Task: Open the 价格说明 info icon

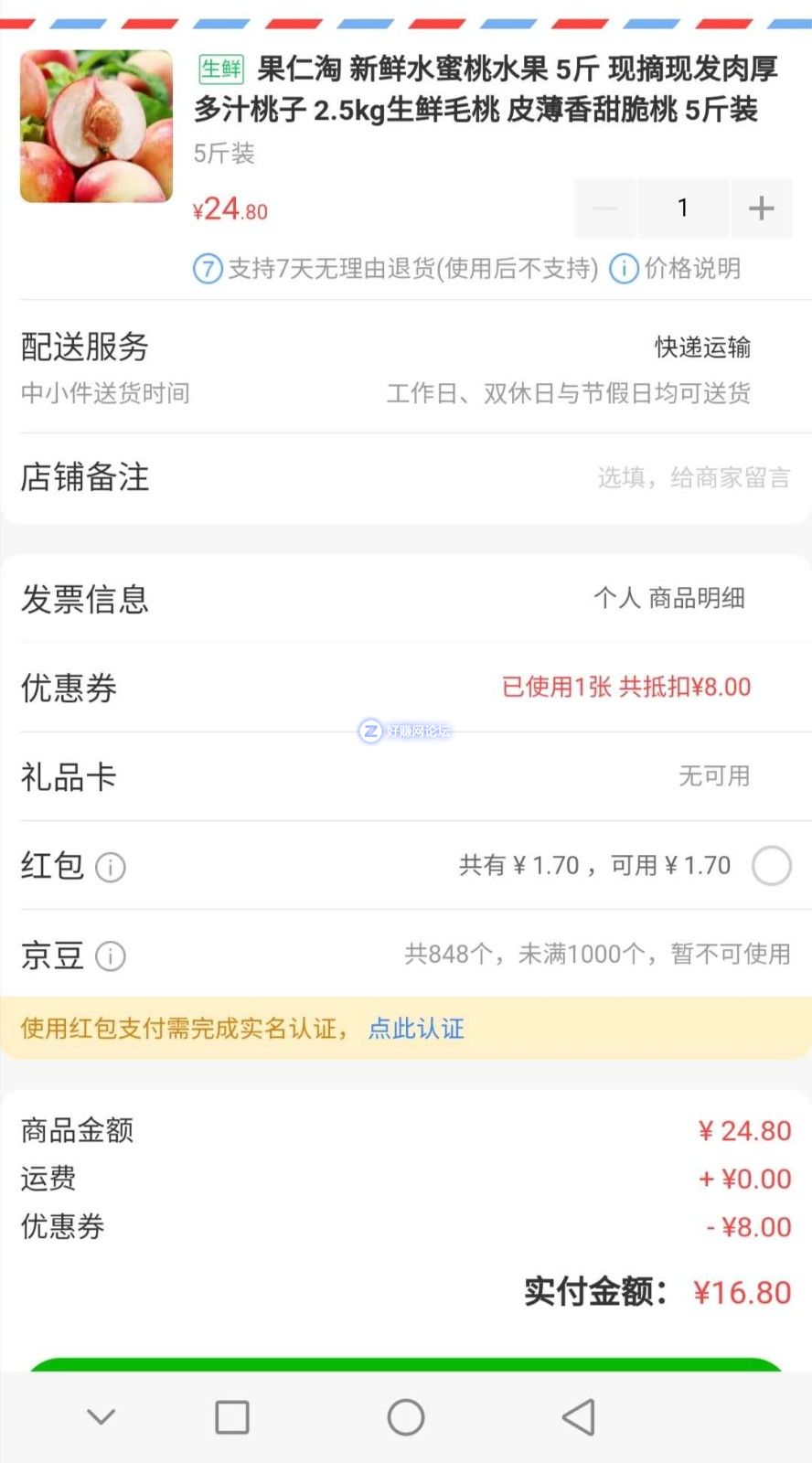Action: coord(623,269)
